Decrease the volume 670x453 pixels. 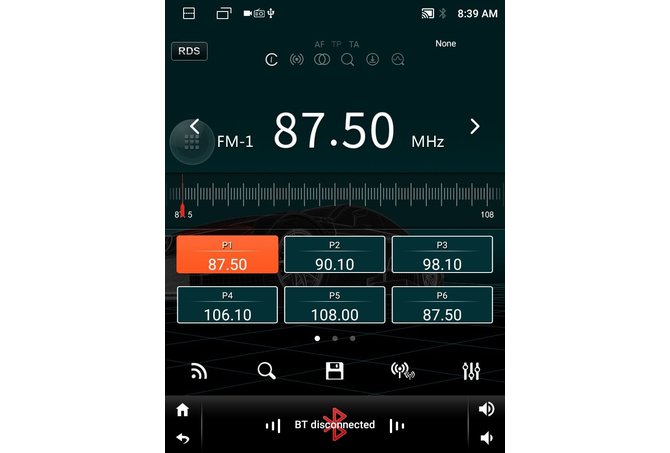point(486,438)
